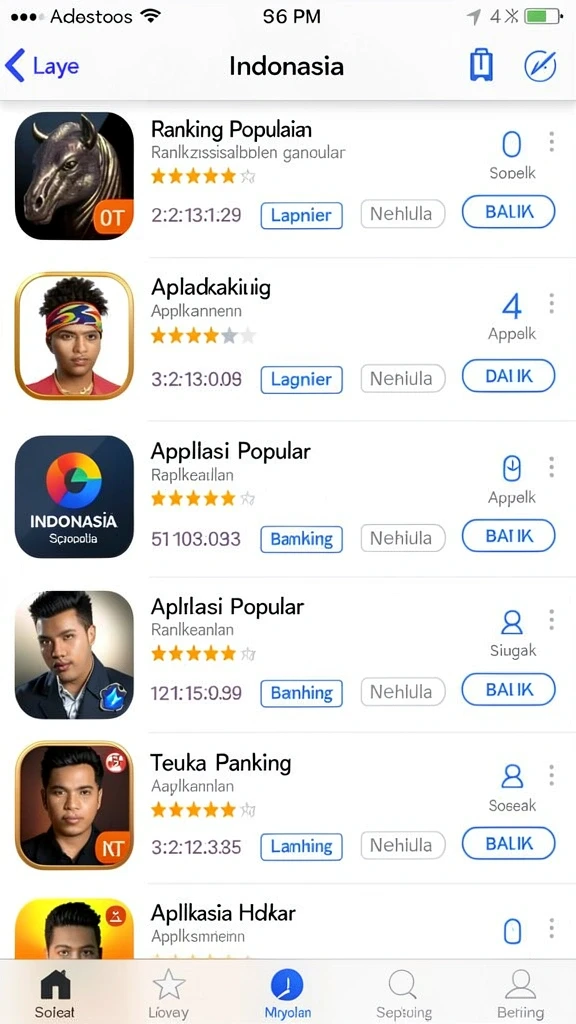Tap BALIK button for Teuka Panking
This screenshot has height=1024, width=576.
509,843
